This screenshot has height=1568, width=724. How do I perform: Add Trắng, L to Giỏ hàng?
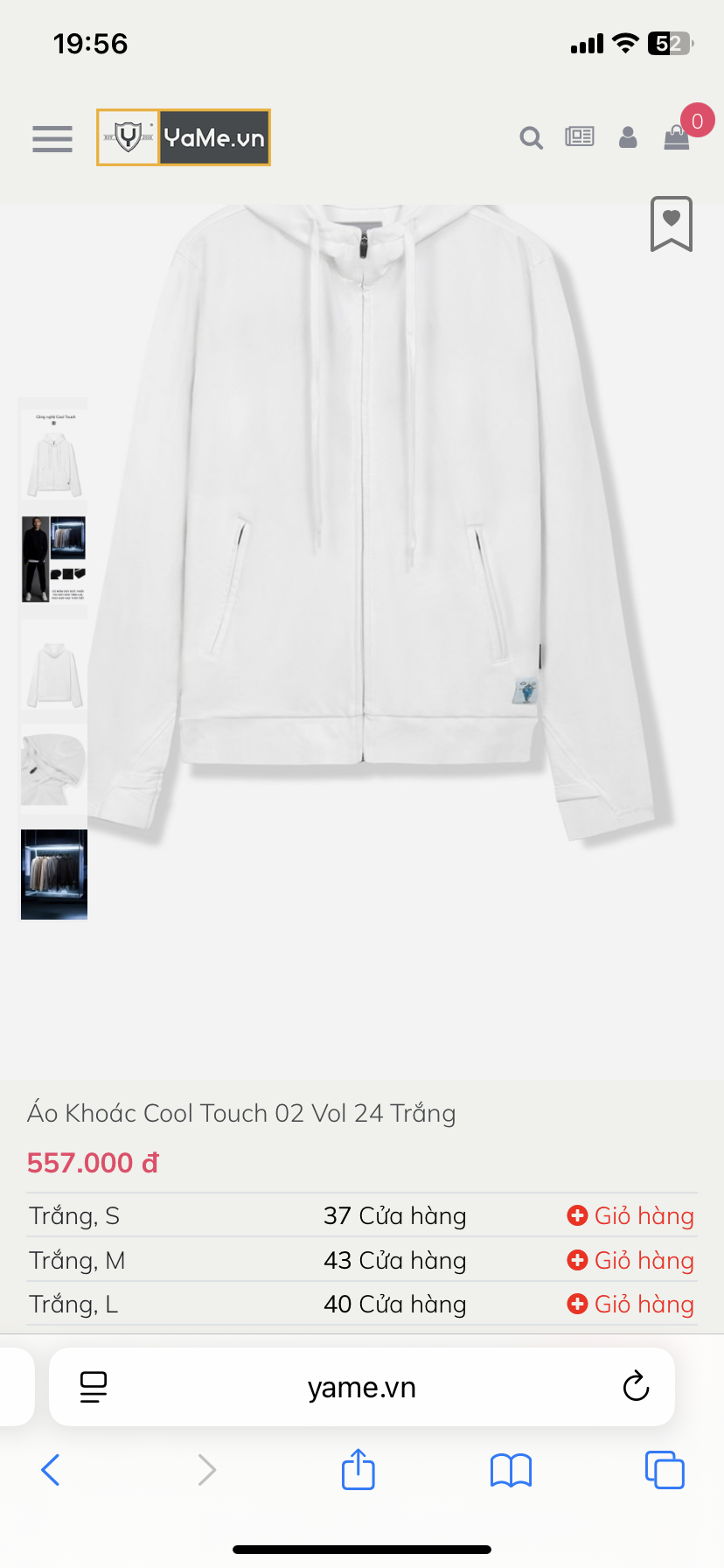[x=631, y=1305]
